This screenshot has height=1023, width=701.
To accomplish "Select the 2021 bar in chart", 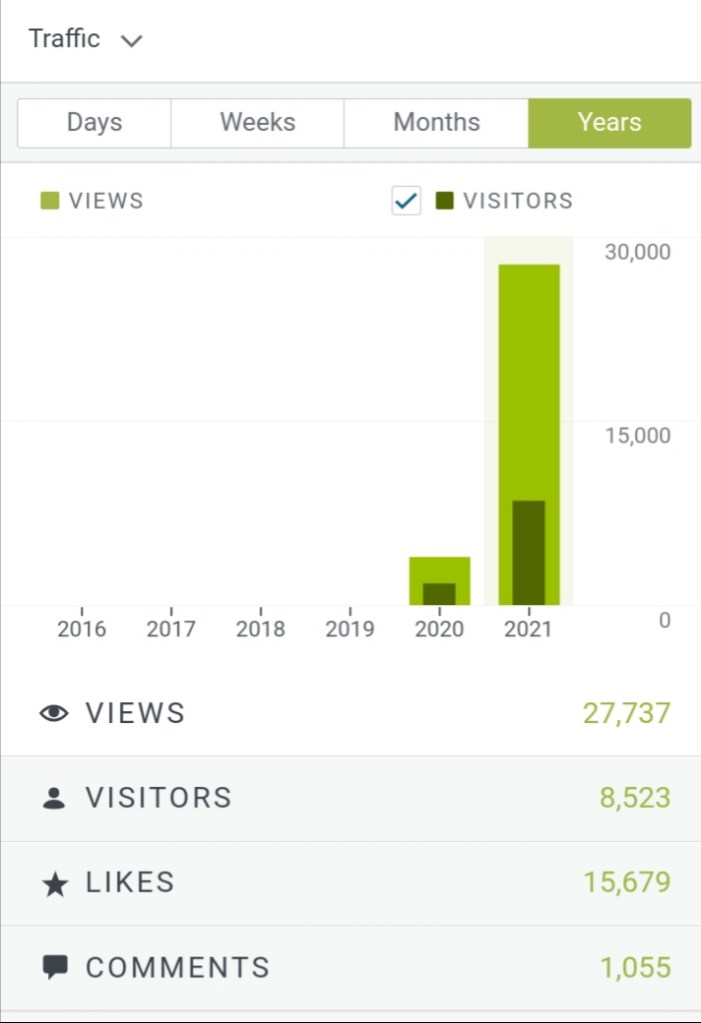I will (528, 435).
